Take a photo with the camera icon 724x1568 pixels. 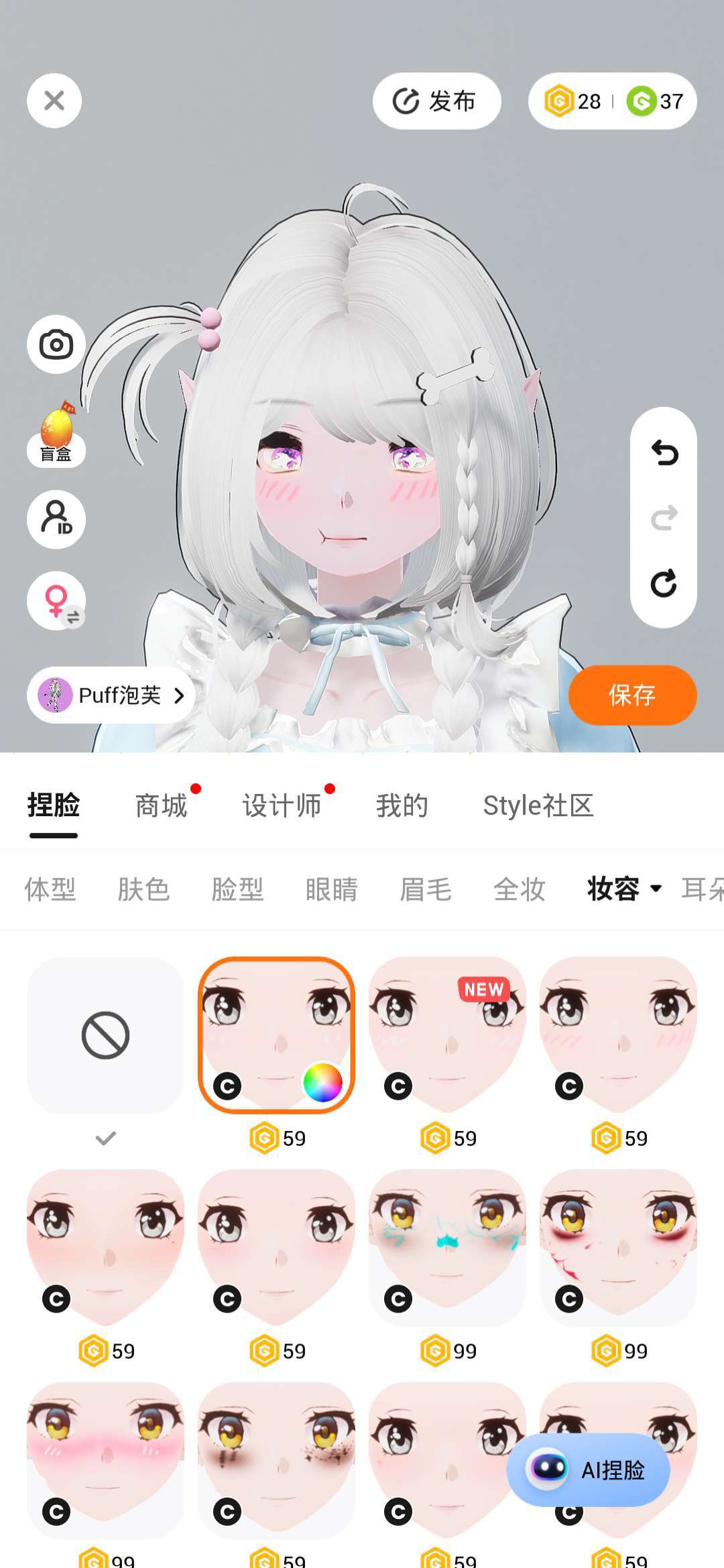click(x=56, y=345)
